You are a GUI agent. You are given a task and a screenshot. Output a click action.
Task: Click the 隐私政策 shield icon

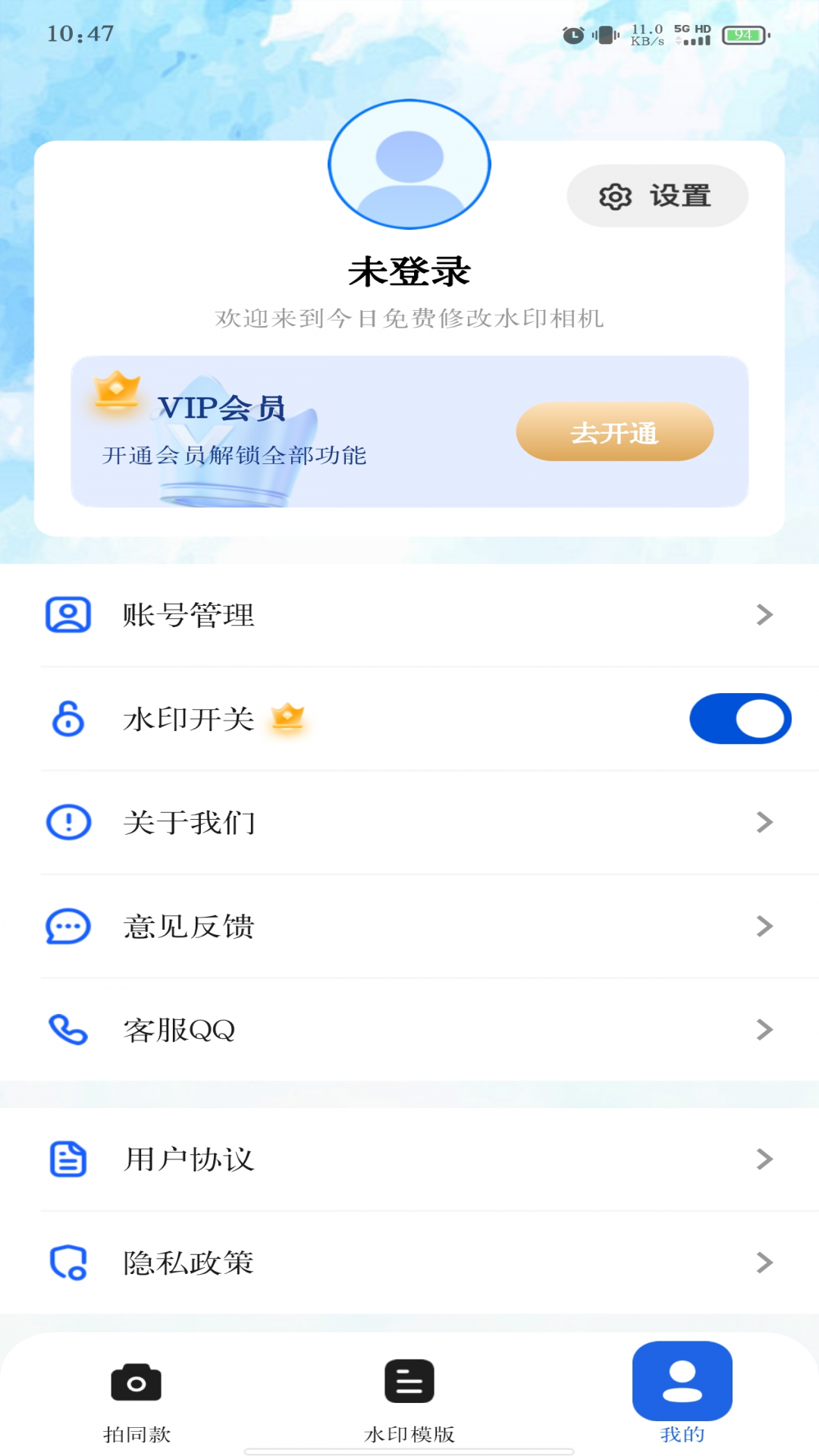[67, 1262]
